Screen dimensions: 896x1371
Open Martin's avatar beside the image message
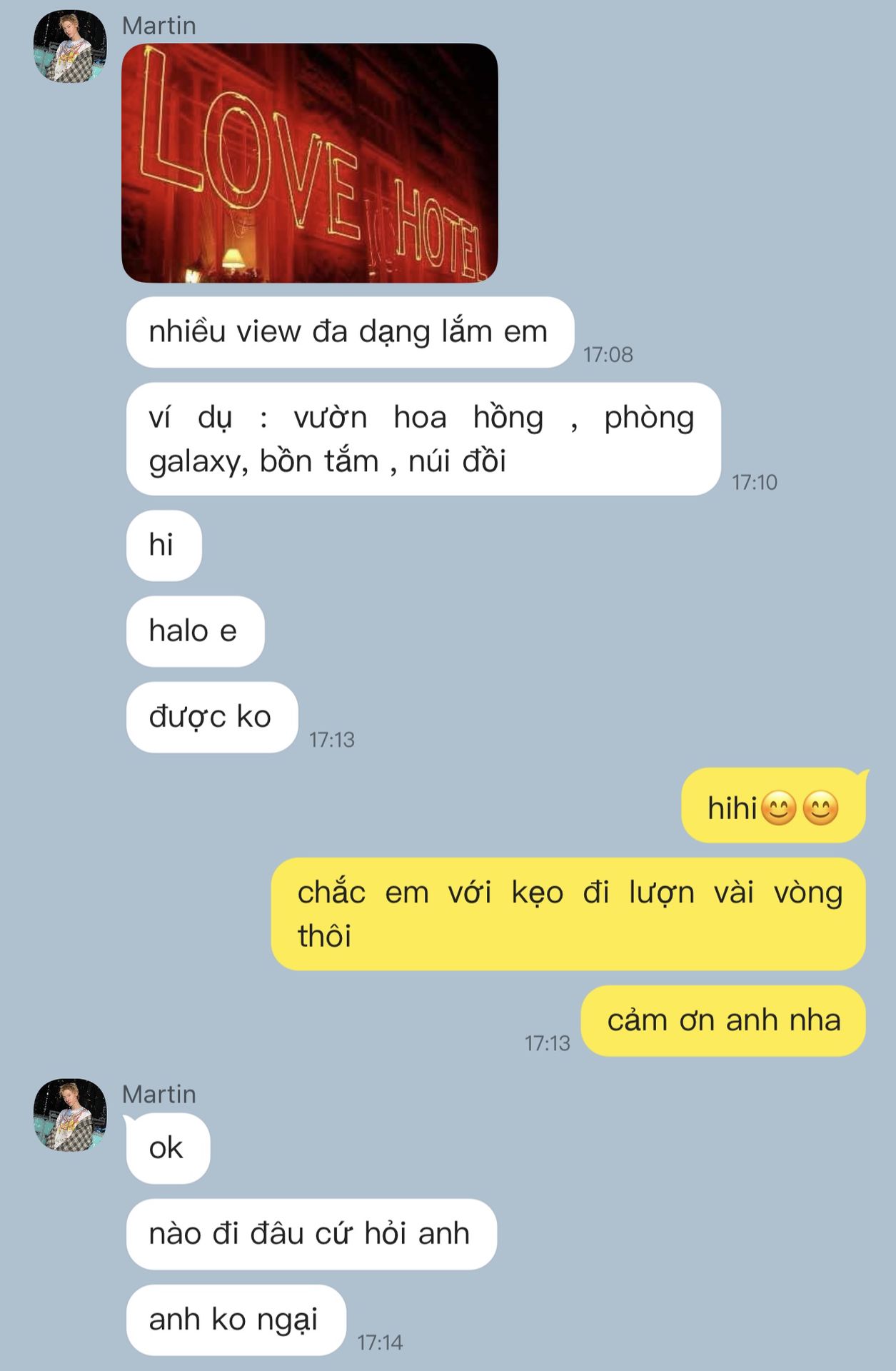pyautogui.click(x=70, y=46)
